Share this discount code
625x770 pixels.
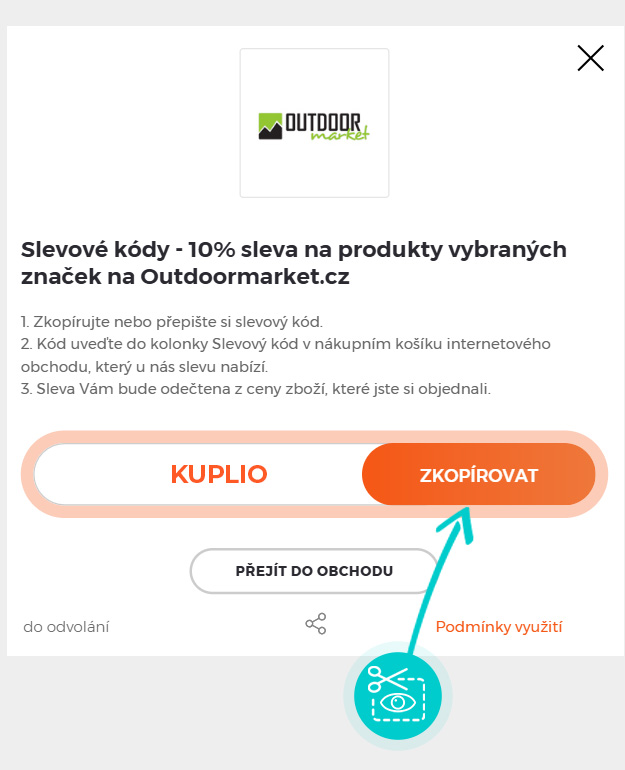316,625
